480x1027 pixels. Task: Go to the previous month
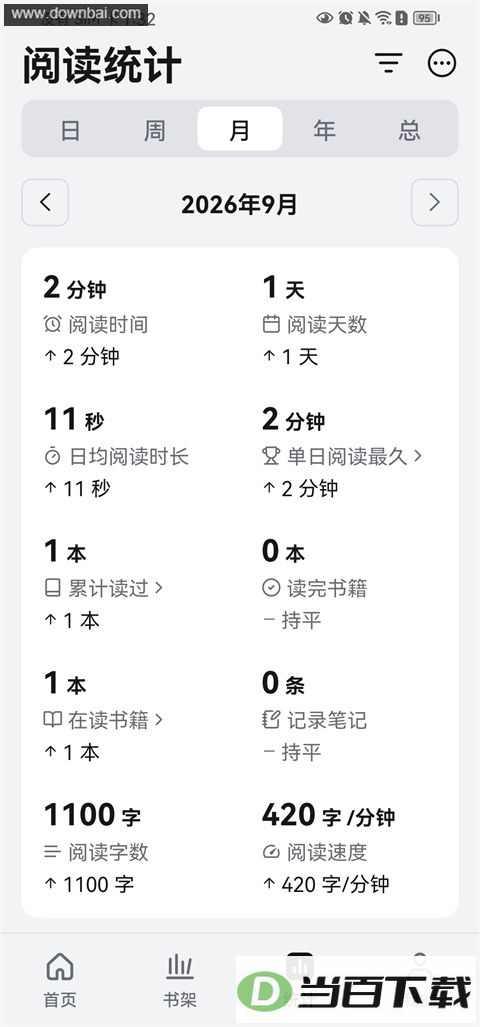[45, 202]
